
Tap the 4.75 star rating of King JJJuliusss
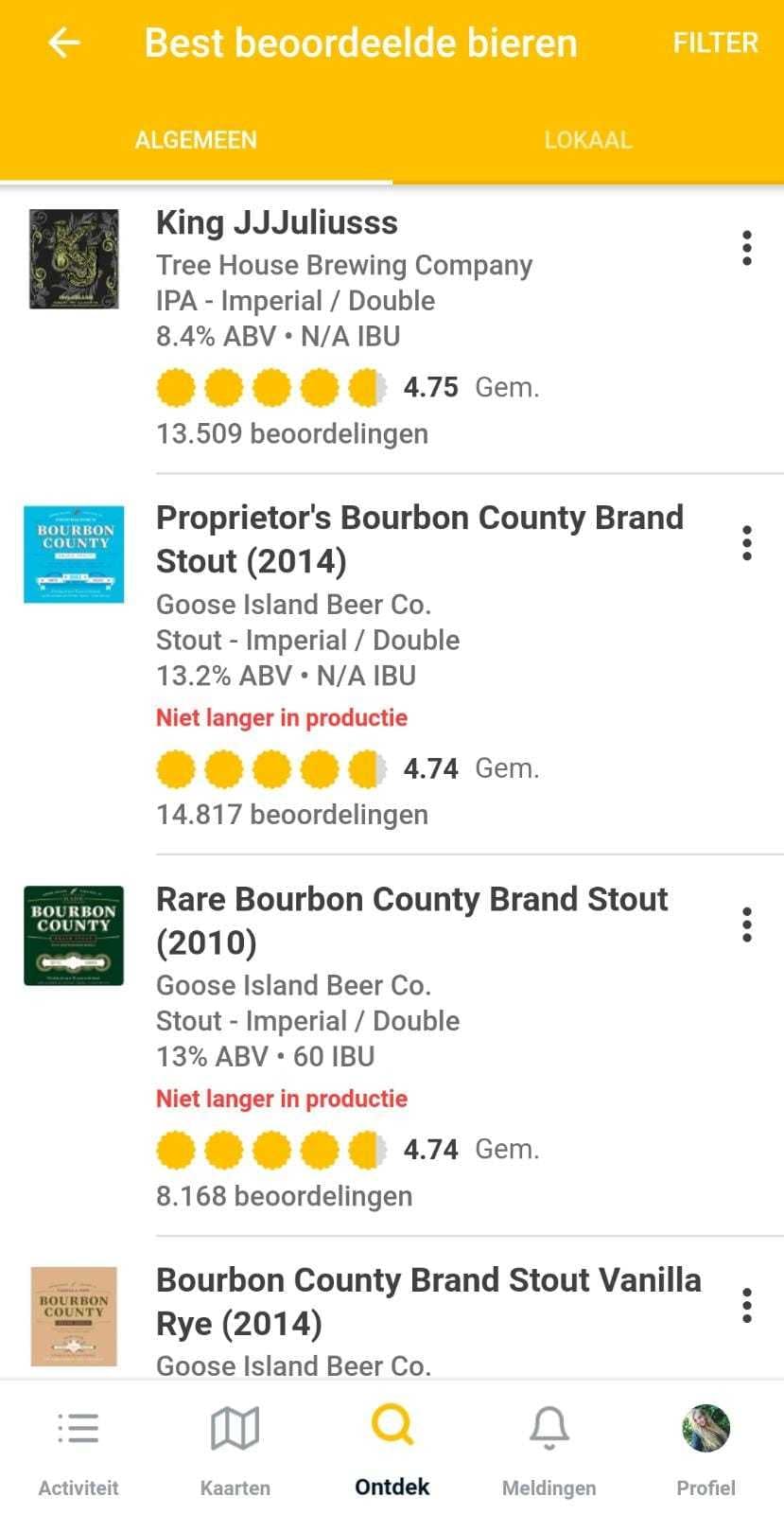430,387
